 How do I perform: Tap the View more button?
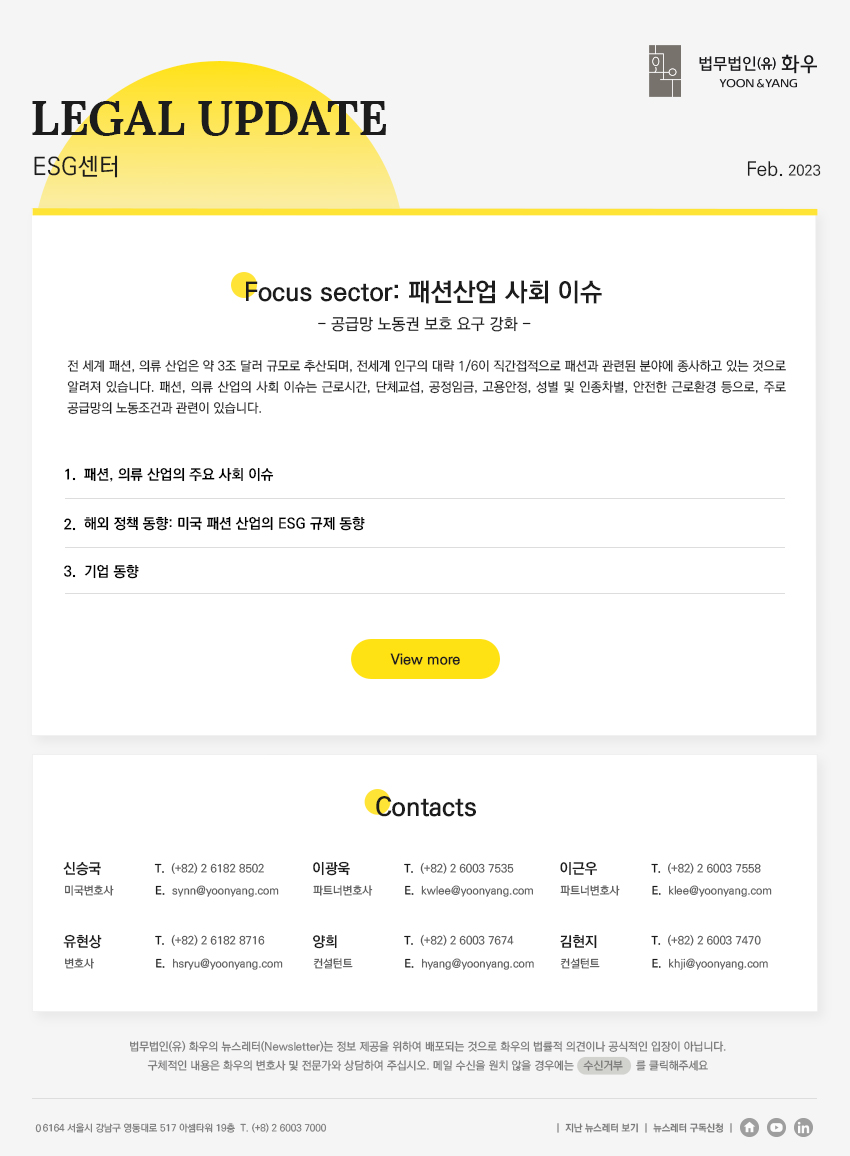click(x=425, y=659)
